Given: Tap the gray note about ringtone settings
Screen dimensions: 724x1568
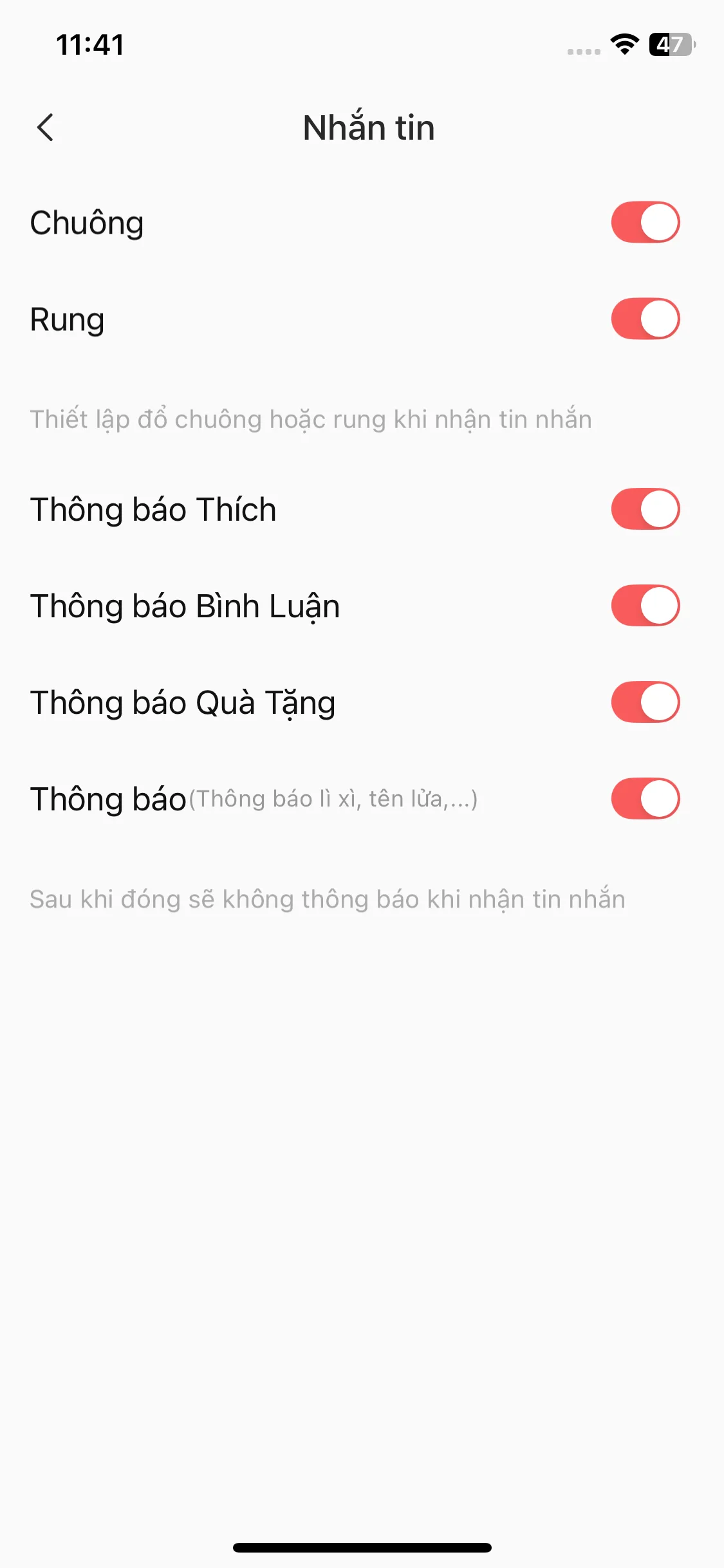Looking at the screenshot, I should coord(311,418).
